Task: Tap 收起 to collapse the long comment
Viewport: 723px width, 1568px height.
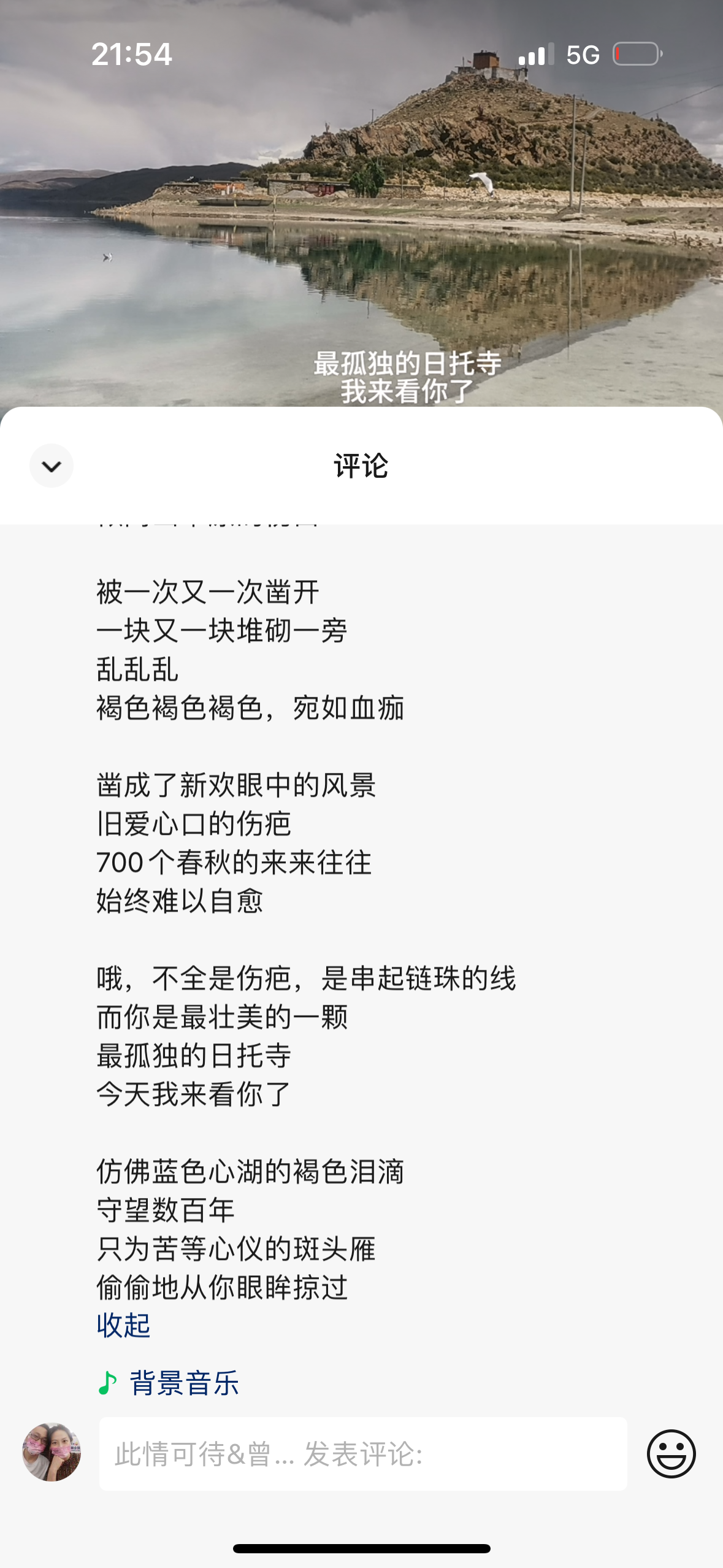Action: [123, 1326]
